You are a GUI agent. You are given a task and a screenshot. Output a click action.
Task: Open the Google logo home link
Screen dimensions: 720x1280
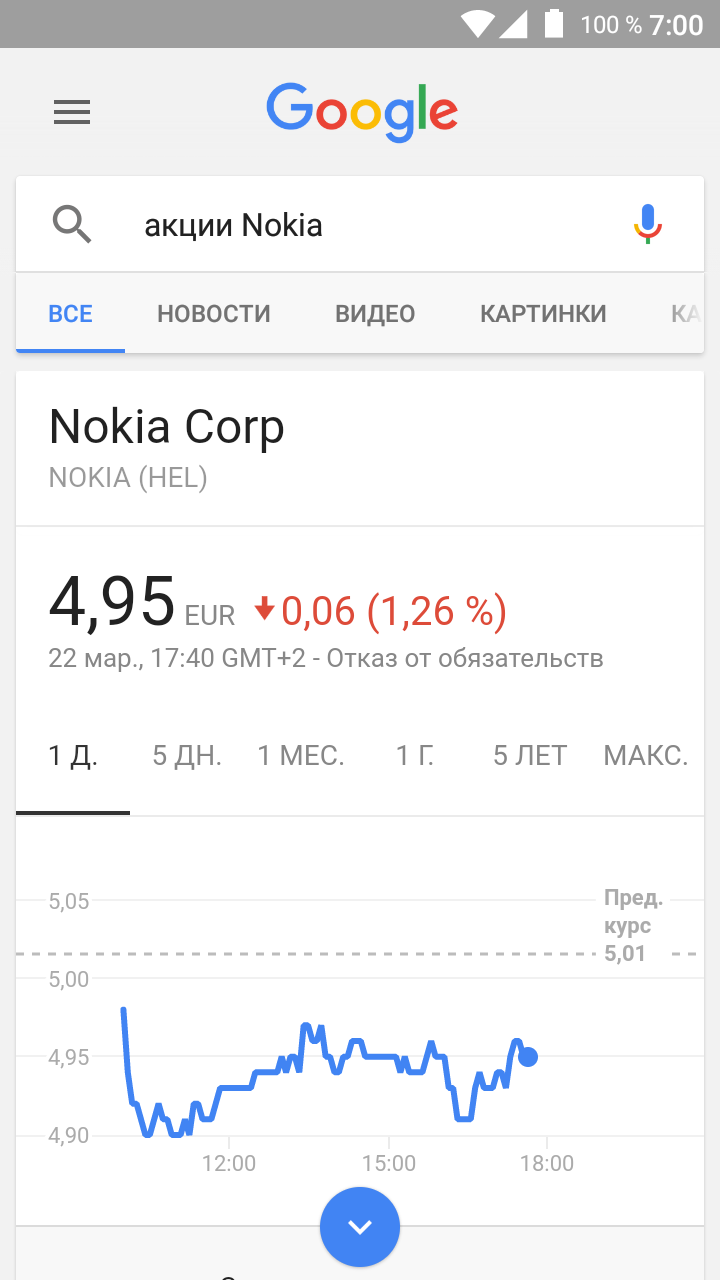[x=362, y=111]
